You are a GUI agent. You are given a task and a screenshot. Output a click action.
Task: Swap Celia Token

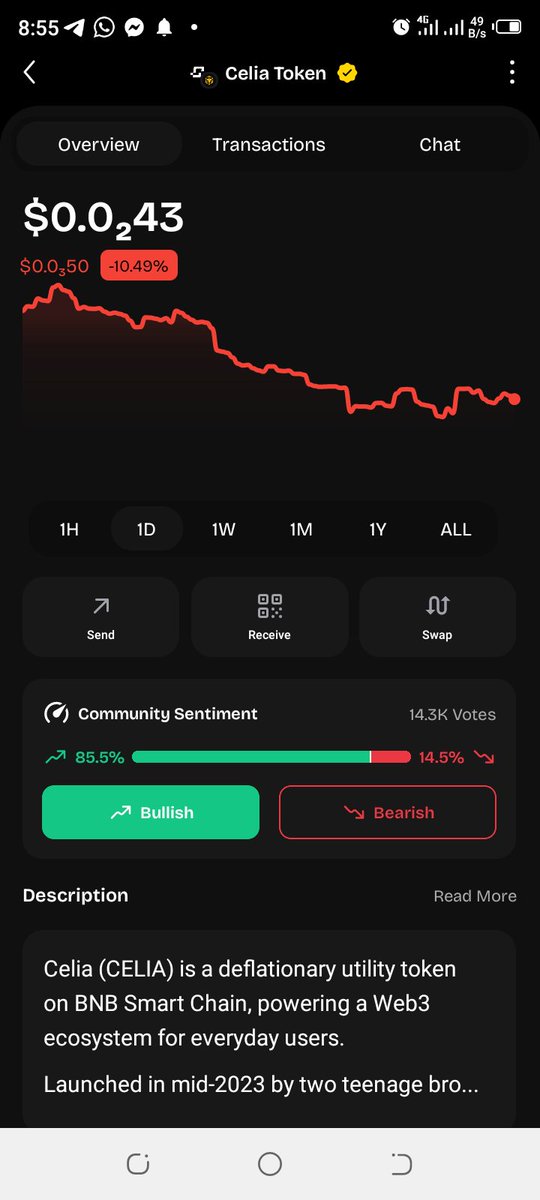point(438,617)
